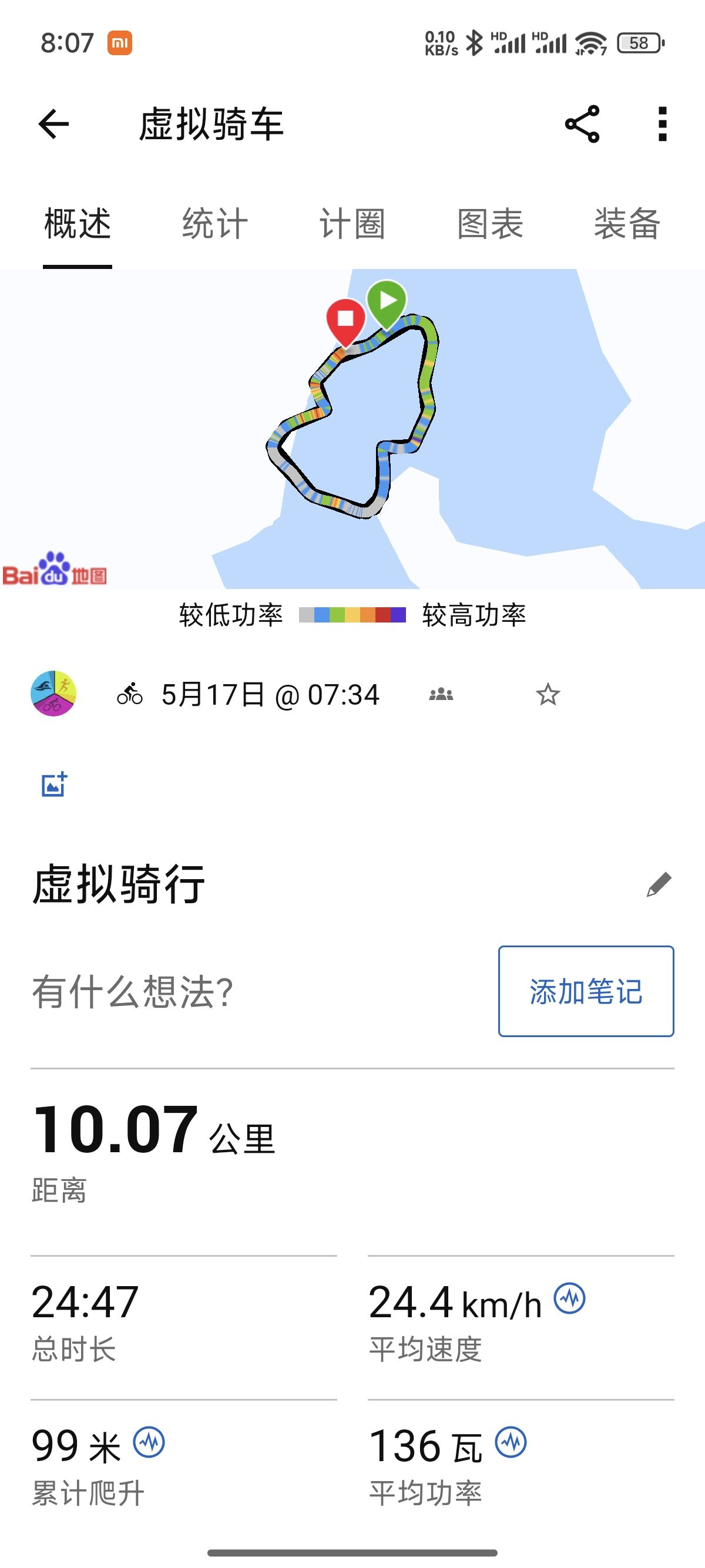Open the 图表 tab

490,224
